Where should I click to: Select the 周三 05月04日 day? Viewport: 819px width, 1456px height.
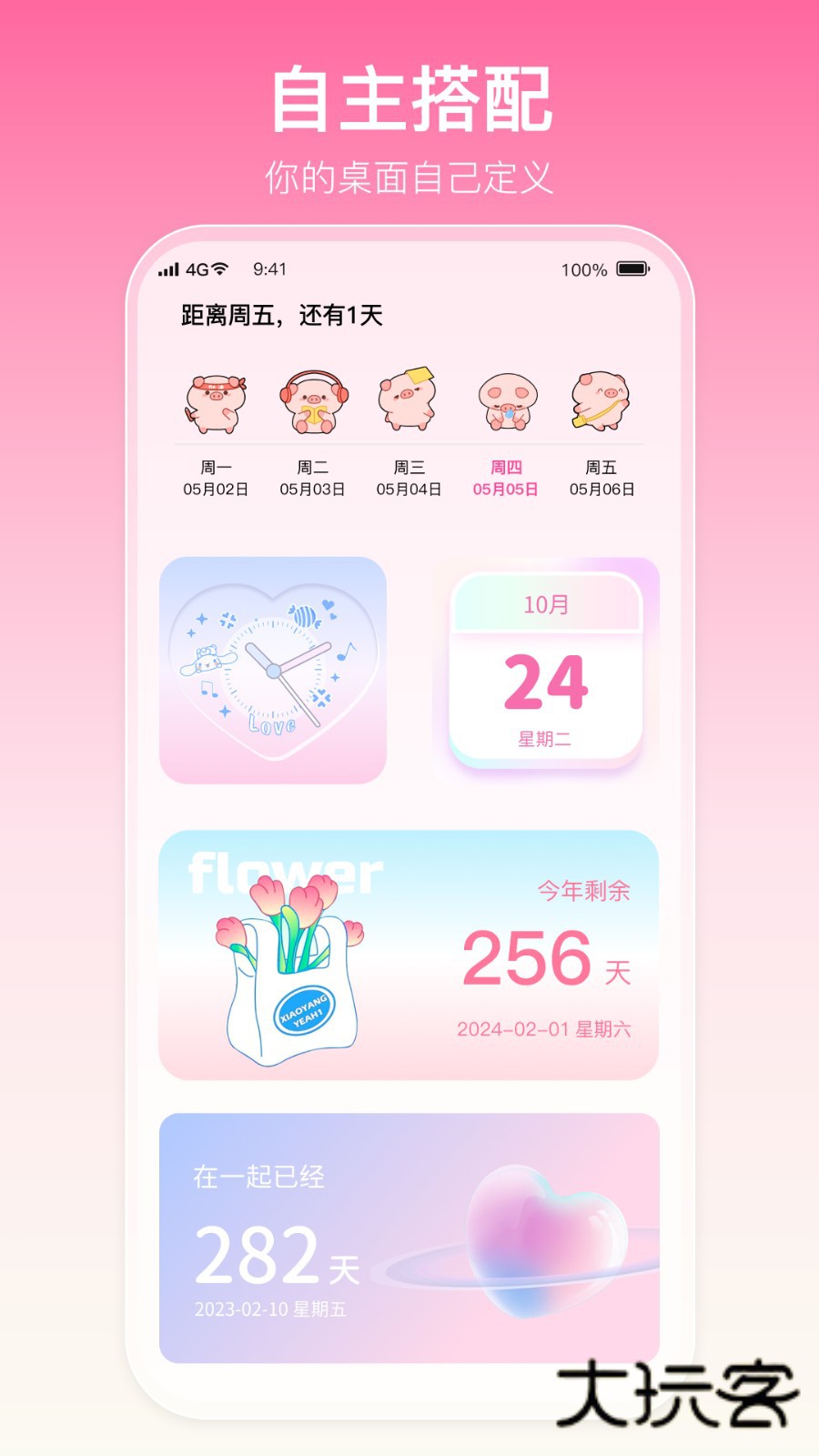click(x=409, y=478)
